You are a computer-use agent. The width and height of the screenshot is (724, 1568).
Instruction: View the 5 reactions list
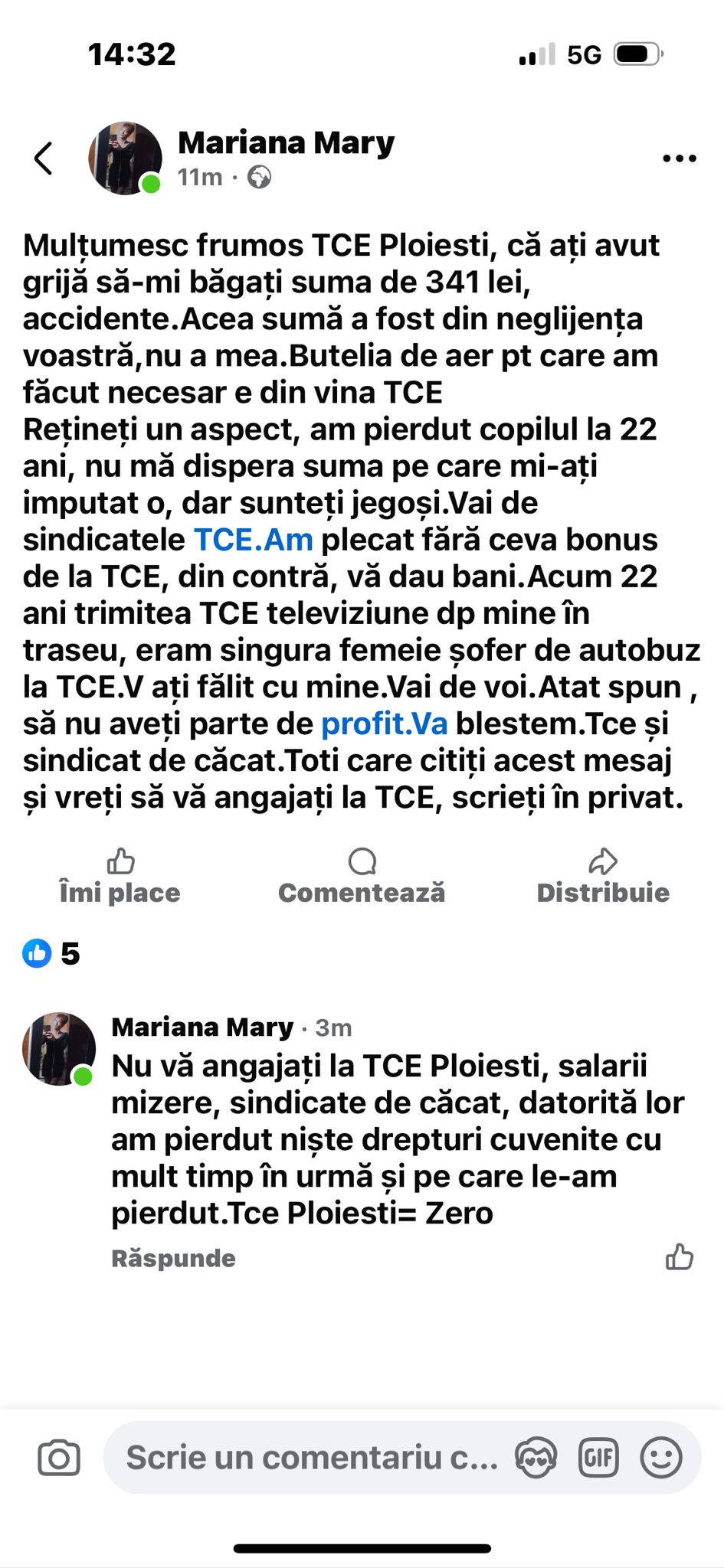click(52, 953)
